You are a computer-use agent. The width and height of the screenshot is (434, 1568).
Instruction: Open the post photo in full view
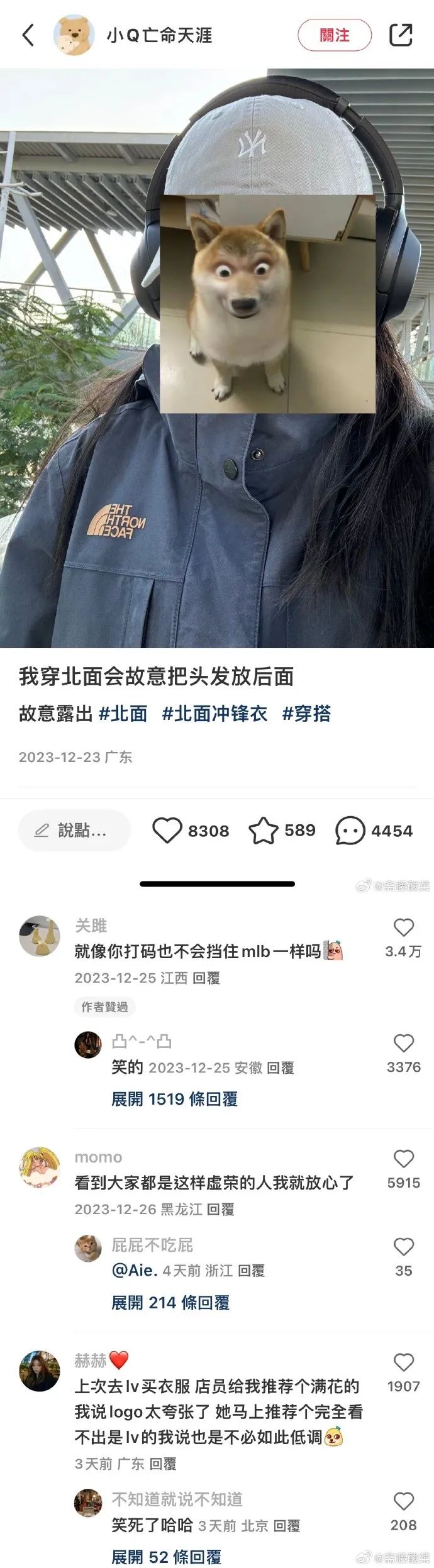[x=217, y=358]
